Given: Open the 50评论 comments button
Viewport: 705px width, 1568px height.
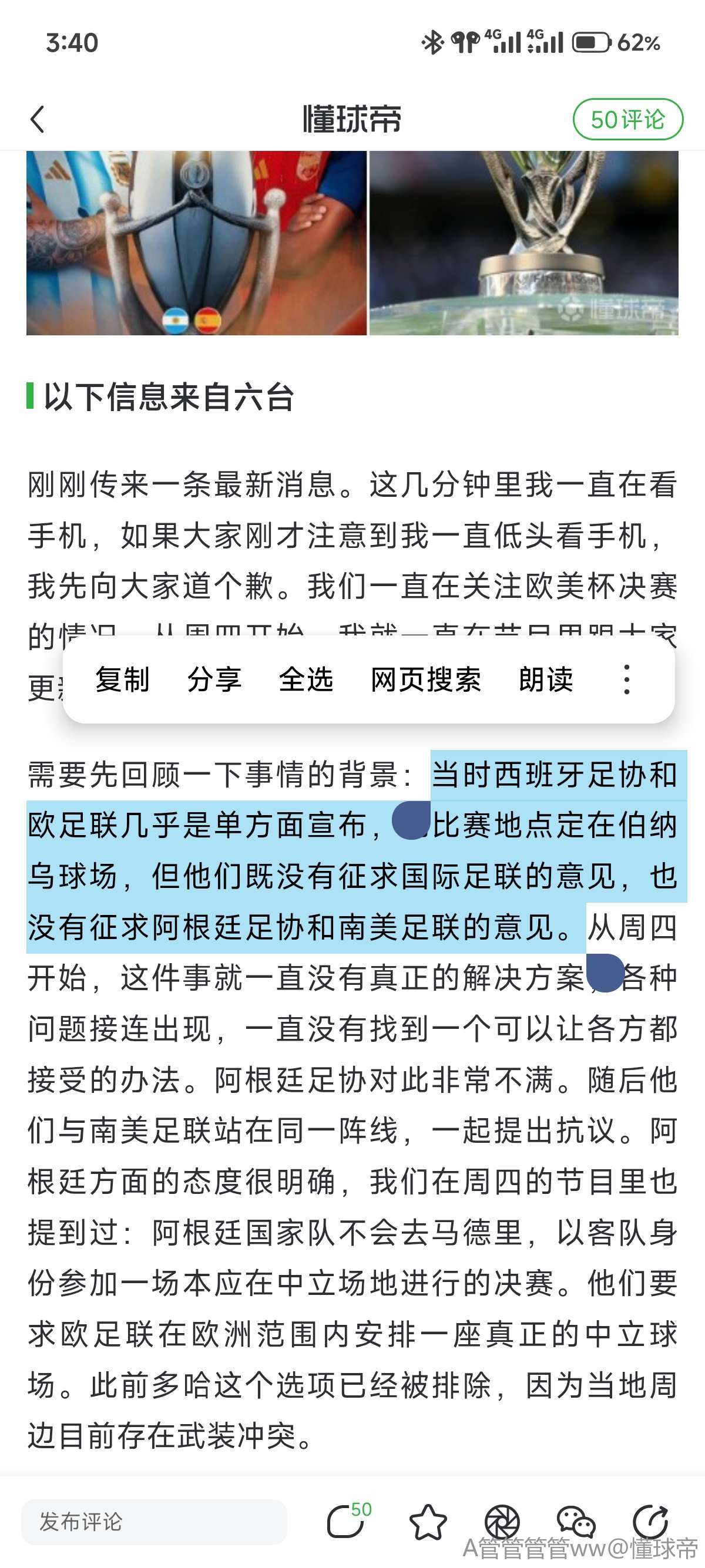Looking at the screenshot, I should (x=627, y=119).
